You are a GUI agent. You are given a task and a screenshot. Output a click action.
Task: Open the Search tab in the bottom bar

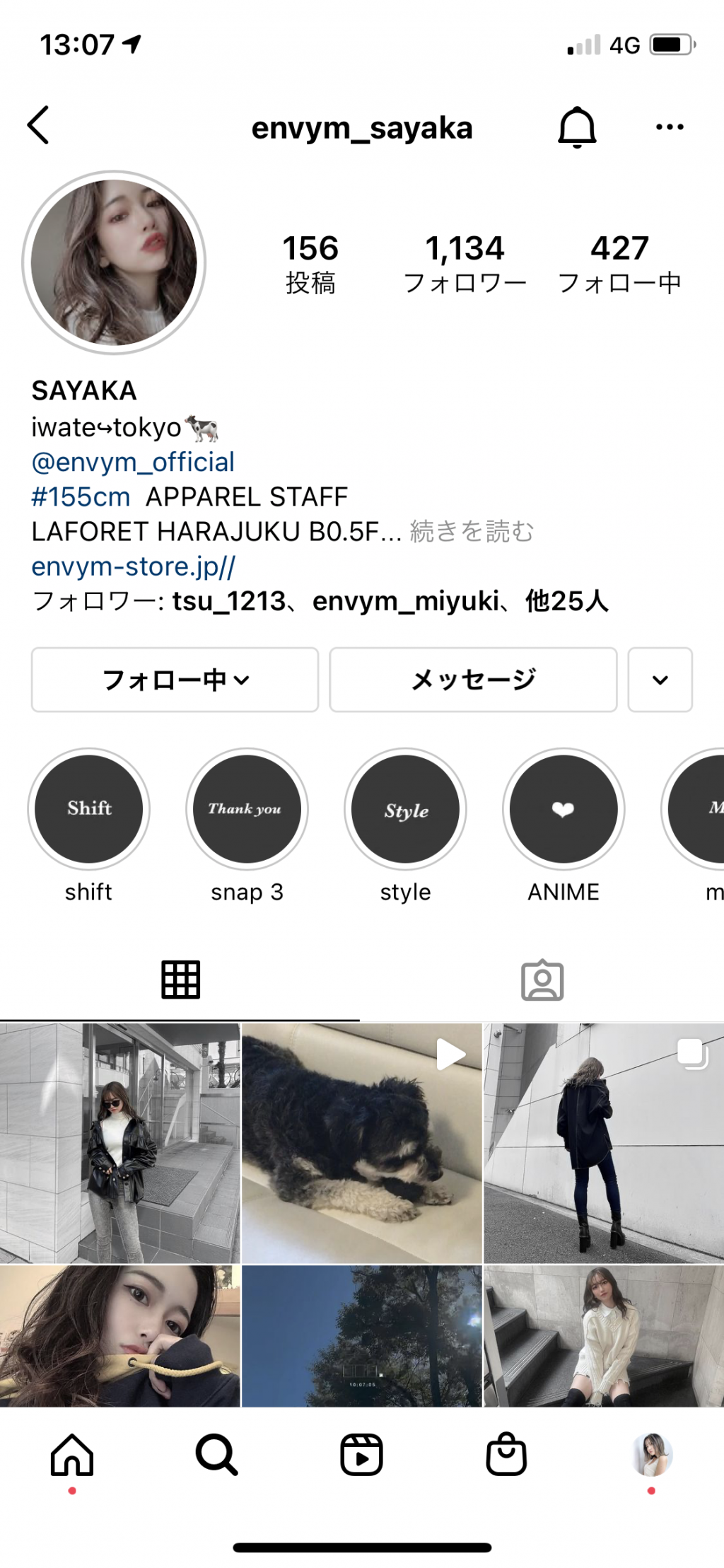pyautogui.click(x=216, y=1455)
